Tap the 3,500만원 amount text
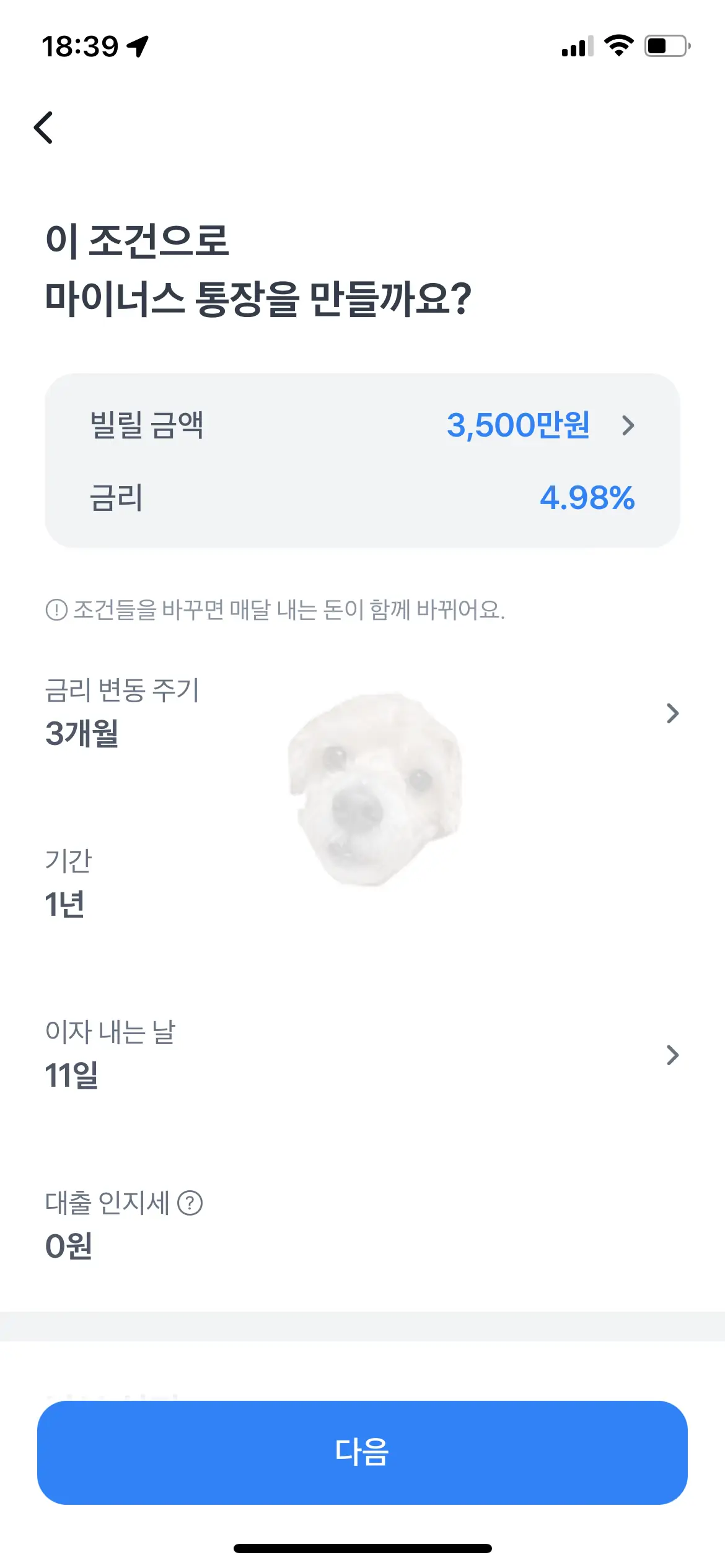Viewport: 725px width, 1568px height. pos(519,425)
